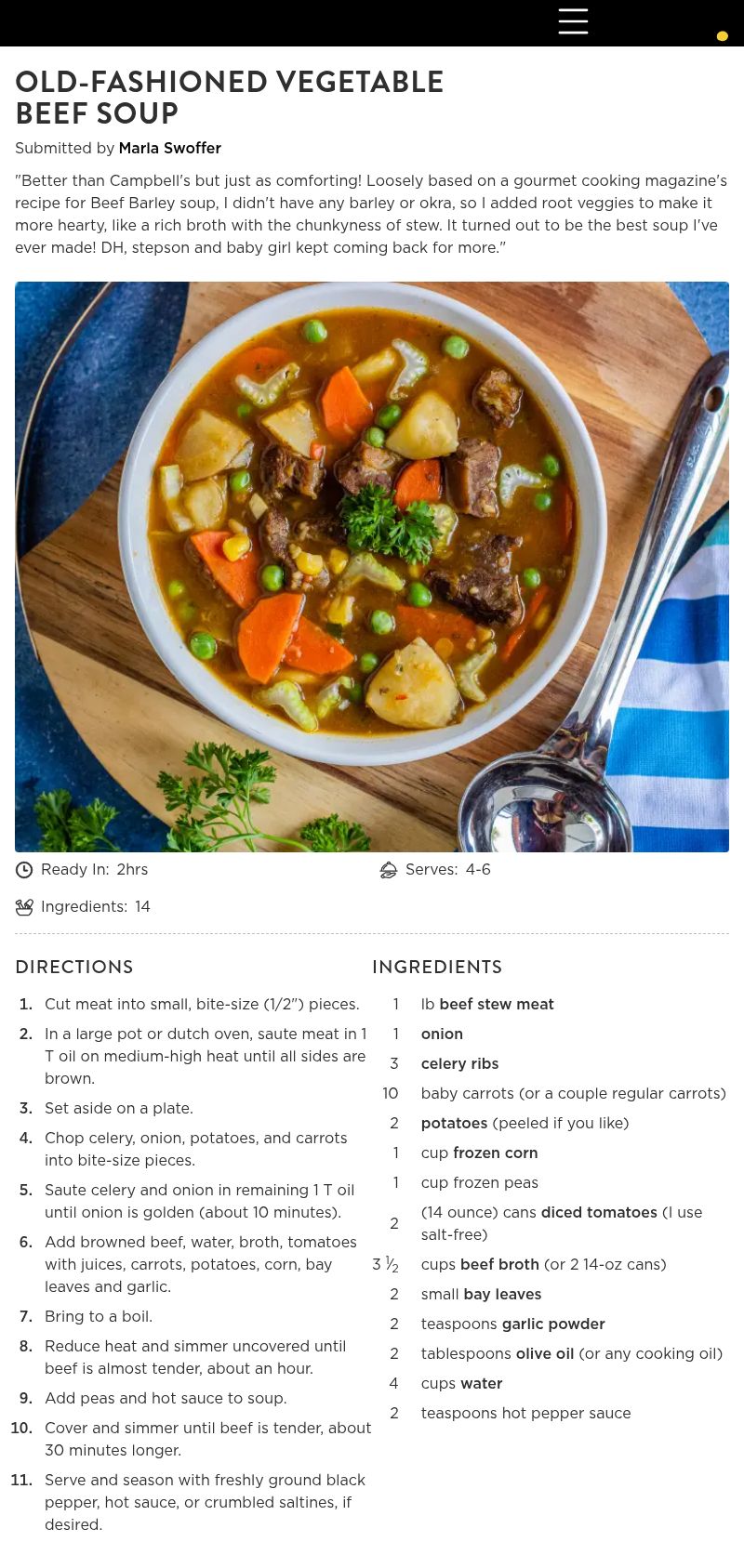Open the hamburger menu
Viewport: 744px width, 1568px height.
click(573, 21)
